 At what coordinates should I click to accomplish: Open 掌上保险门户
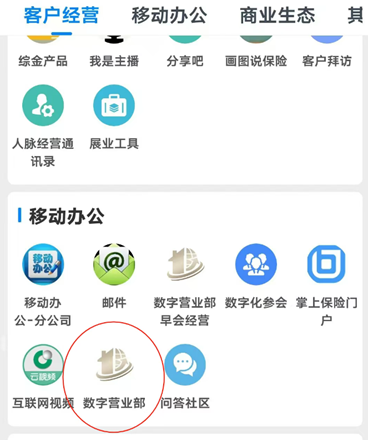coord(327,285)
